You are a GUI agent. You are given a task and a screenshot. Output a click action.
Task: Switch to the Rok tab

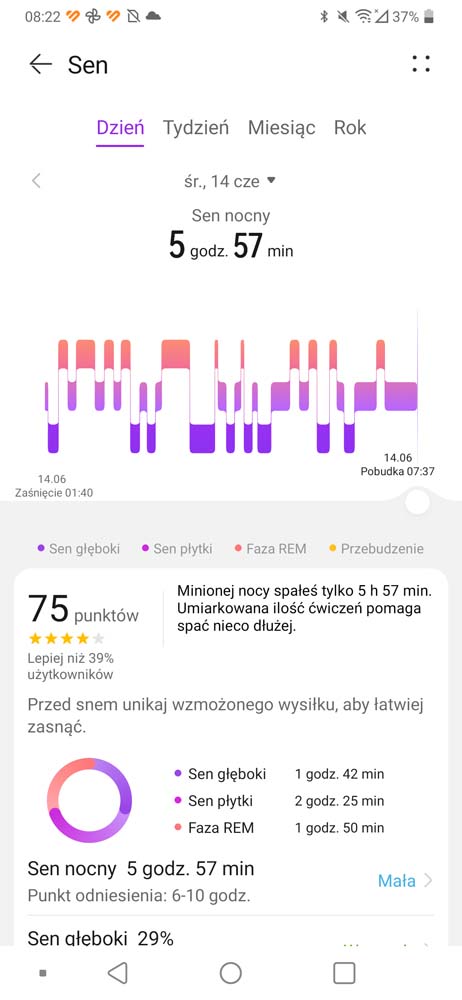[350, 128]
